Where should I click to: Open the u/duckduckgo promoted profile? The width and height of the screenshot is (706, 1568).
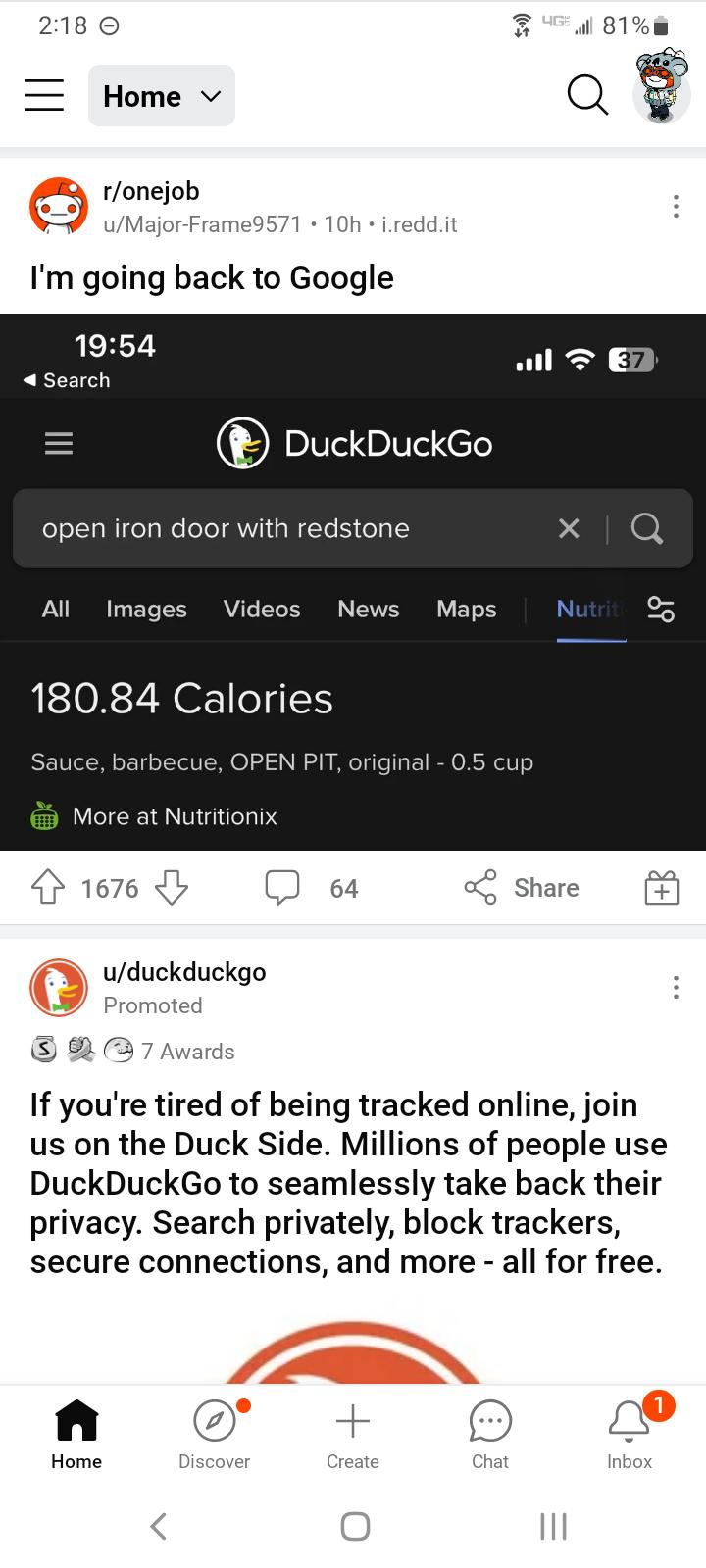[x=184, y=972]
